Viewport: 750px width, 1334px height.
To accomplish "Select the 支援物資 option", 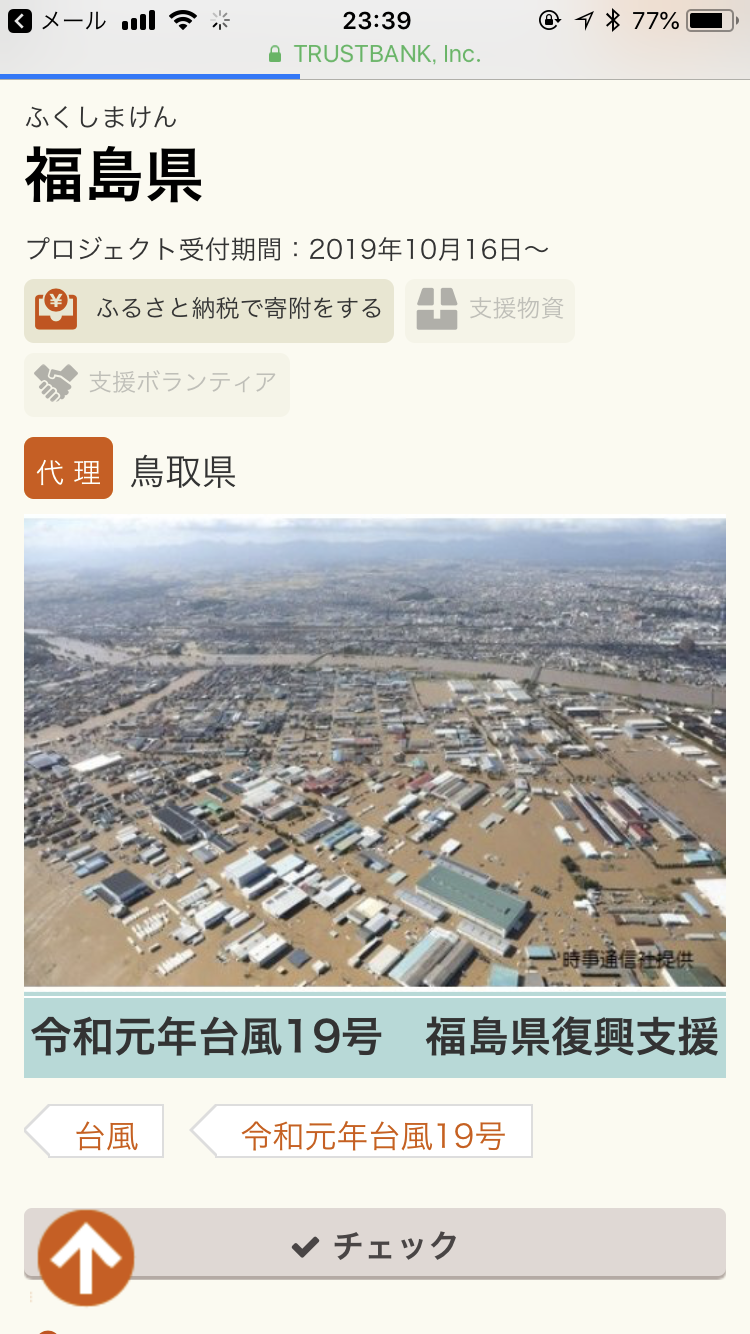I will (490, 310).
